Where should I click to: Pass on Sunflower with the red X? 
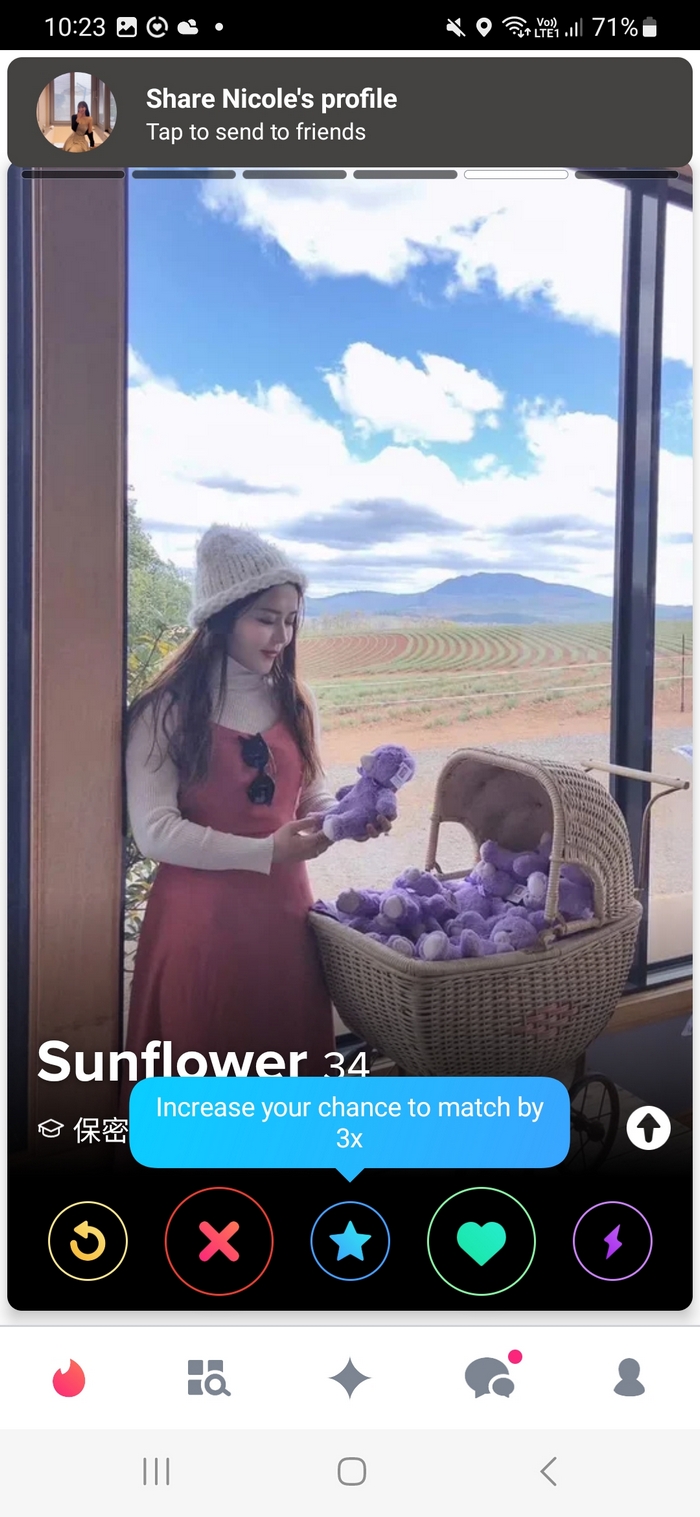tap(219, 1241)
